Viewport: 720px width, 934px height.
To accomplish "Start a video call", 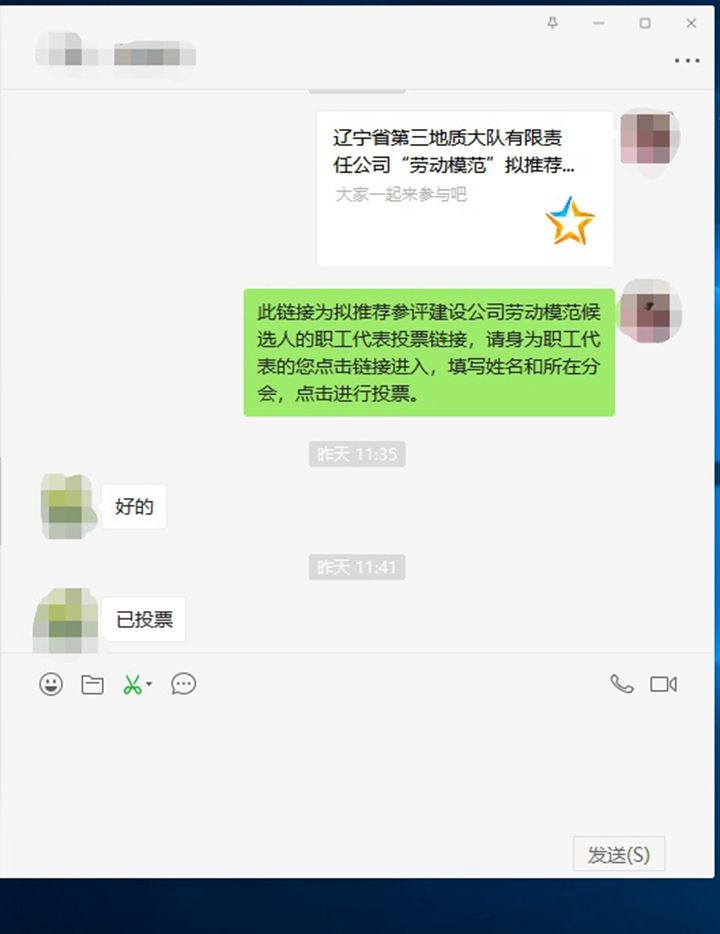I will (x=663, y=684).
